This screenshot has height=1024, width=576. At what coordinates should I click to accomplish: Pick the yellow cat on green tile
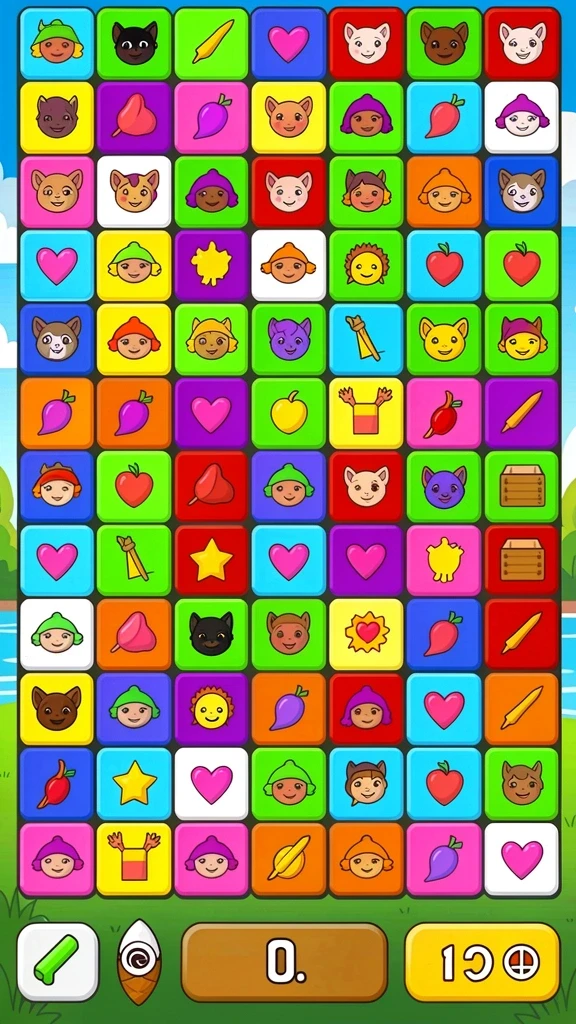(444, 339)
